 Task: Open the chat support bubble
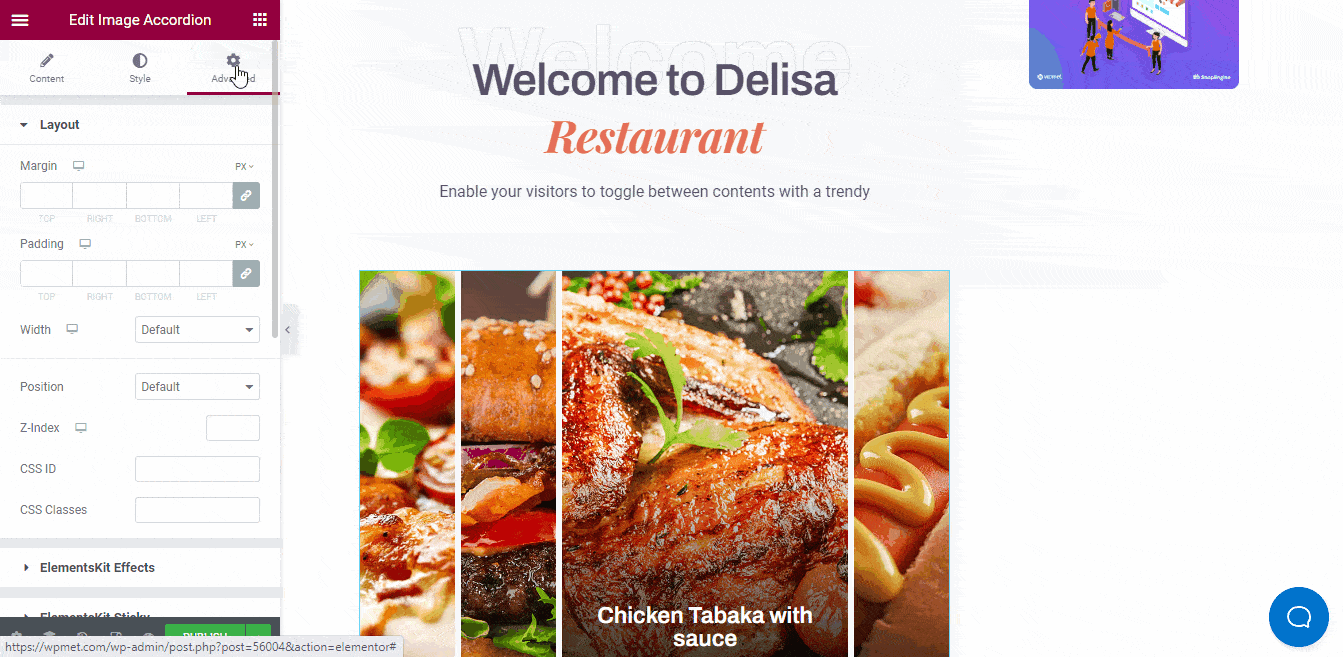[x=1298, y=616]
